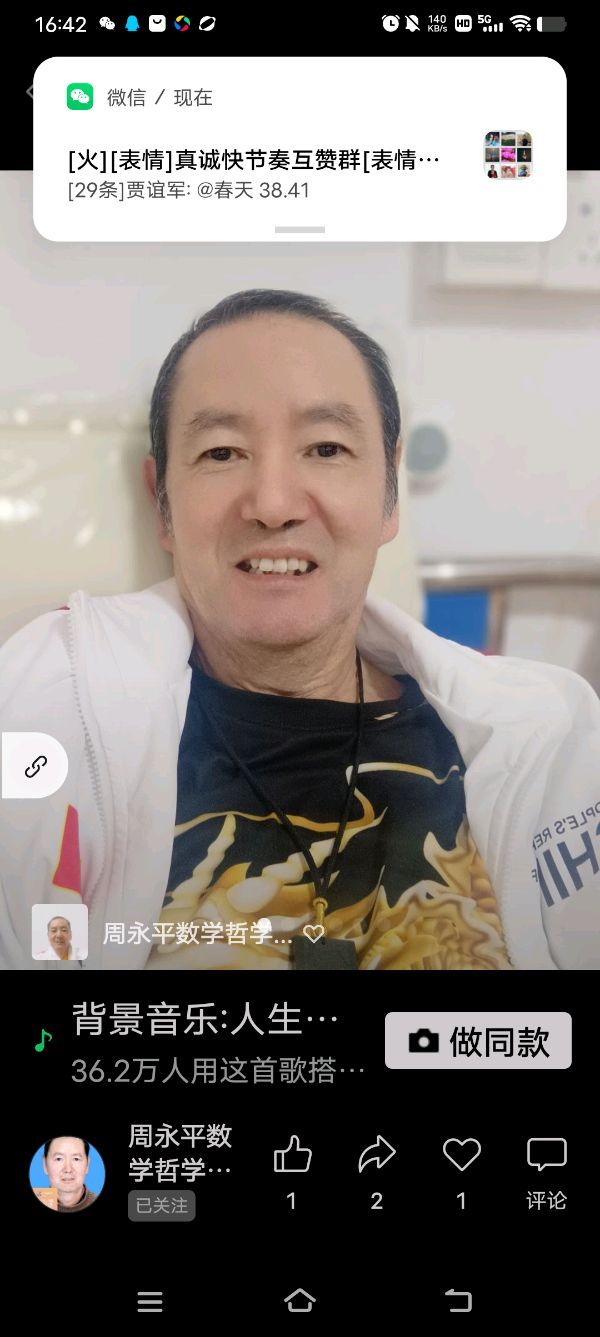
Task: Open author tag 周永平数学哲学 on video
Action: [198, 933]
